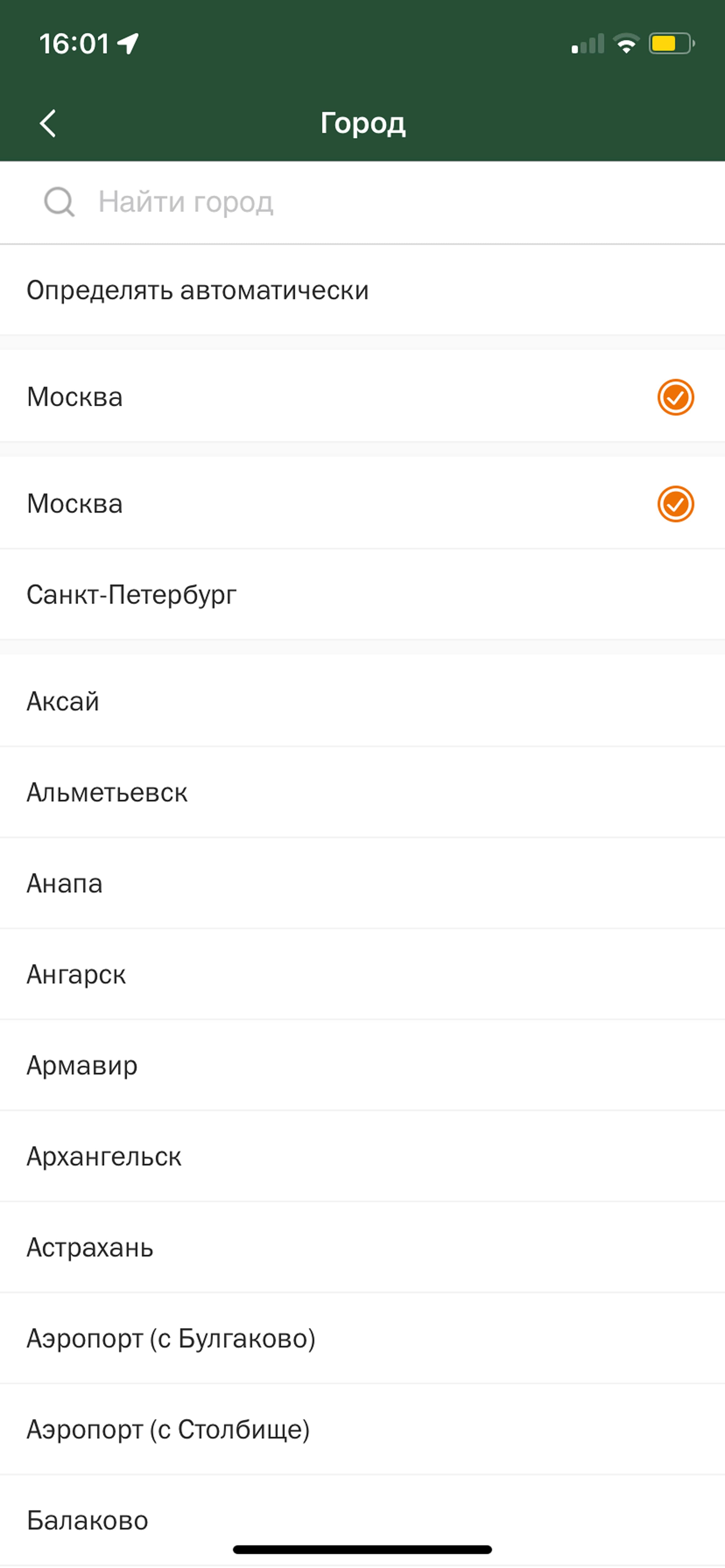This screenshot has width=725, height=1568.
Task: Pick Аэропорт (с Булгаково)
Action: click(362, 1338)
